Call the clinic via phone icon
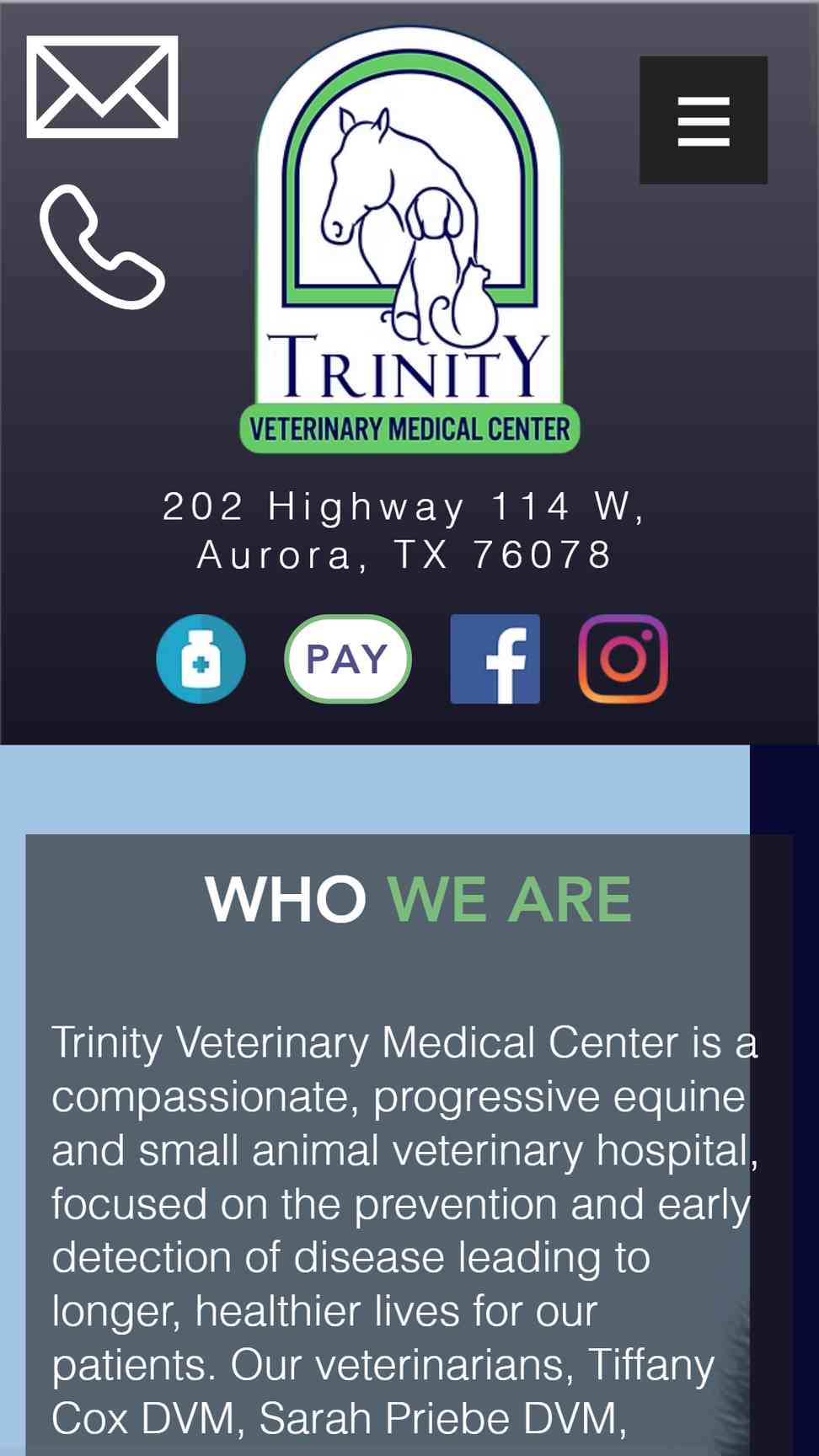Screen dimensions: 819x1456 click(102, 247)
